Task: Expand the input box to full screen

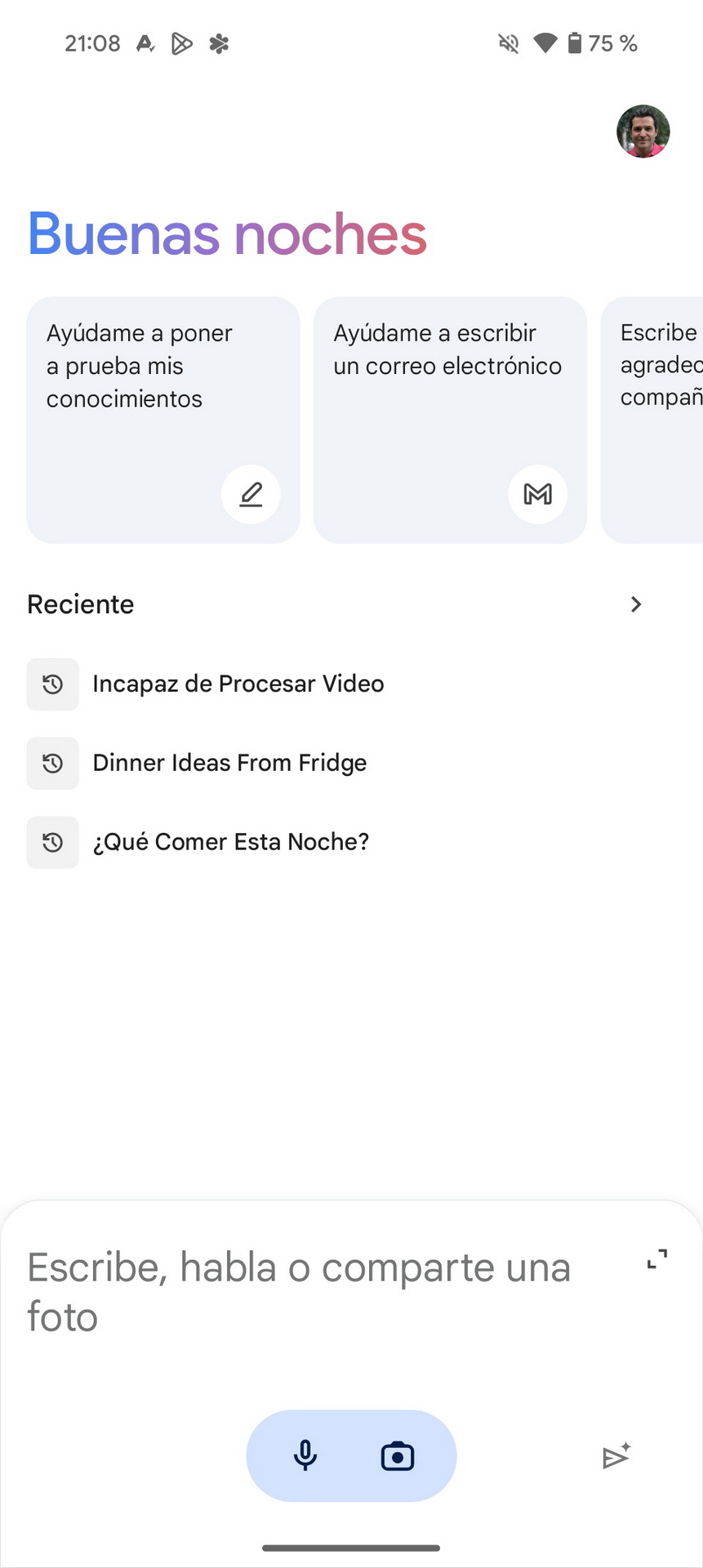Action: pyautogui.click(x=657, y=1259)
